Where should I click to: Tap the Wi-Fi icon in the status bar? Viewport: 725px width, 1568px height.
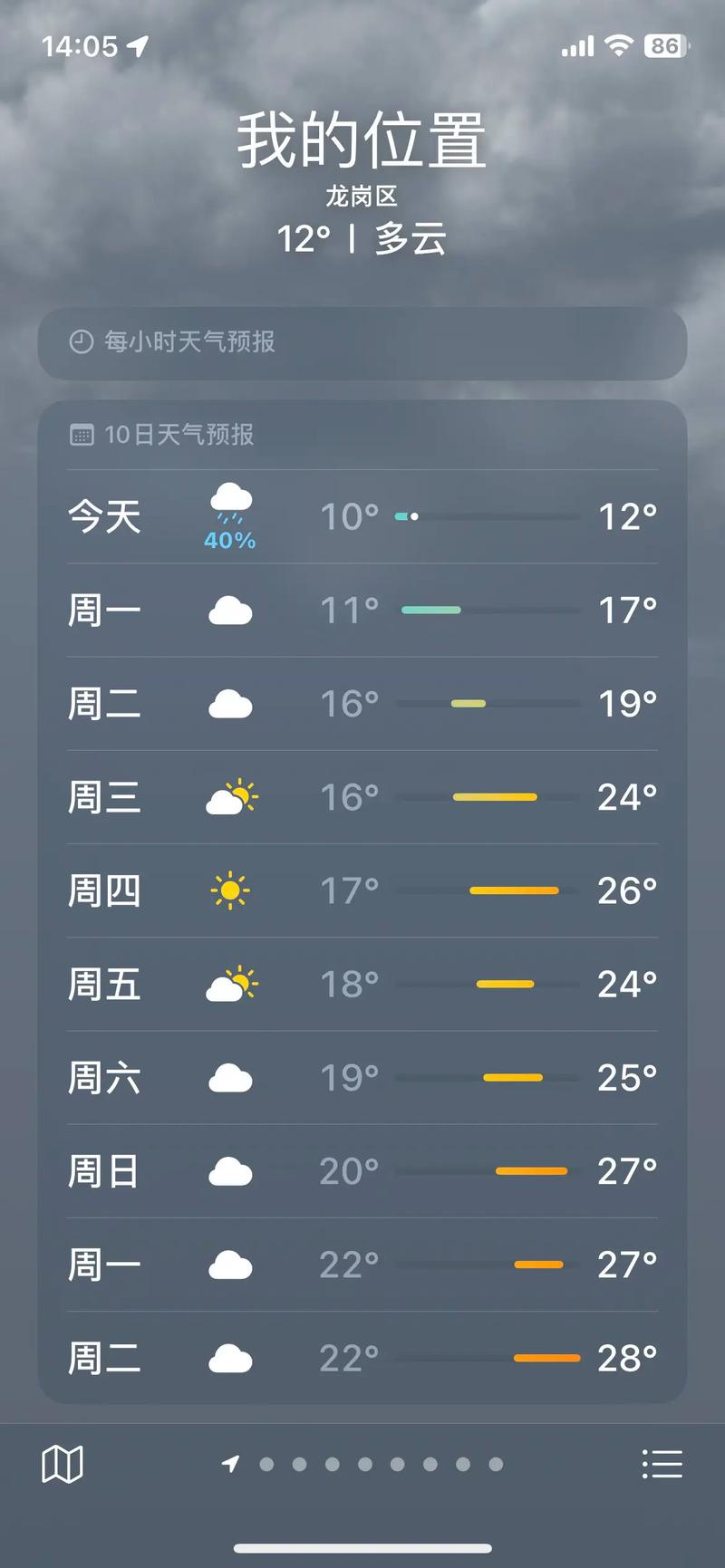coord(620,44)
